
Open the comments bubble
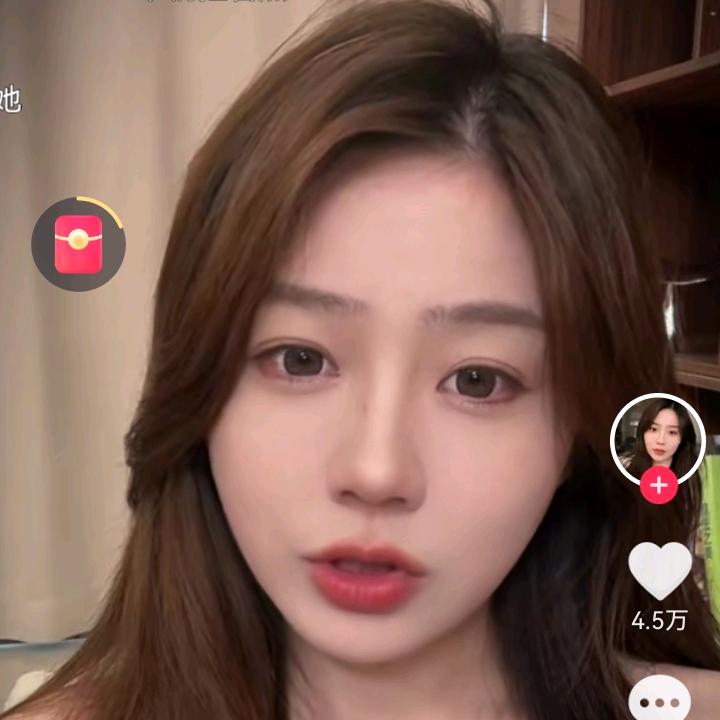pyautogui.click(x=660, y=702)
